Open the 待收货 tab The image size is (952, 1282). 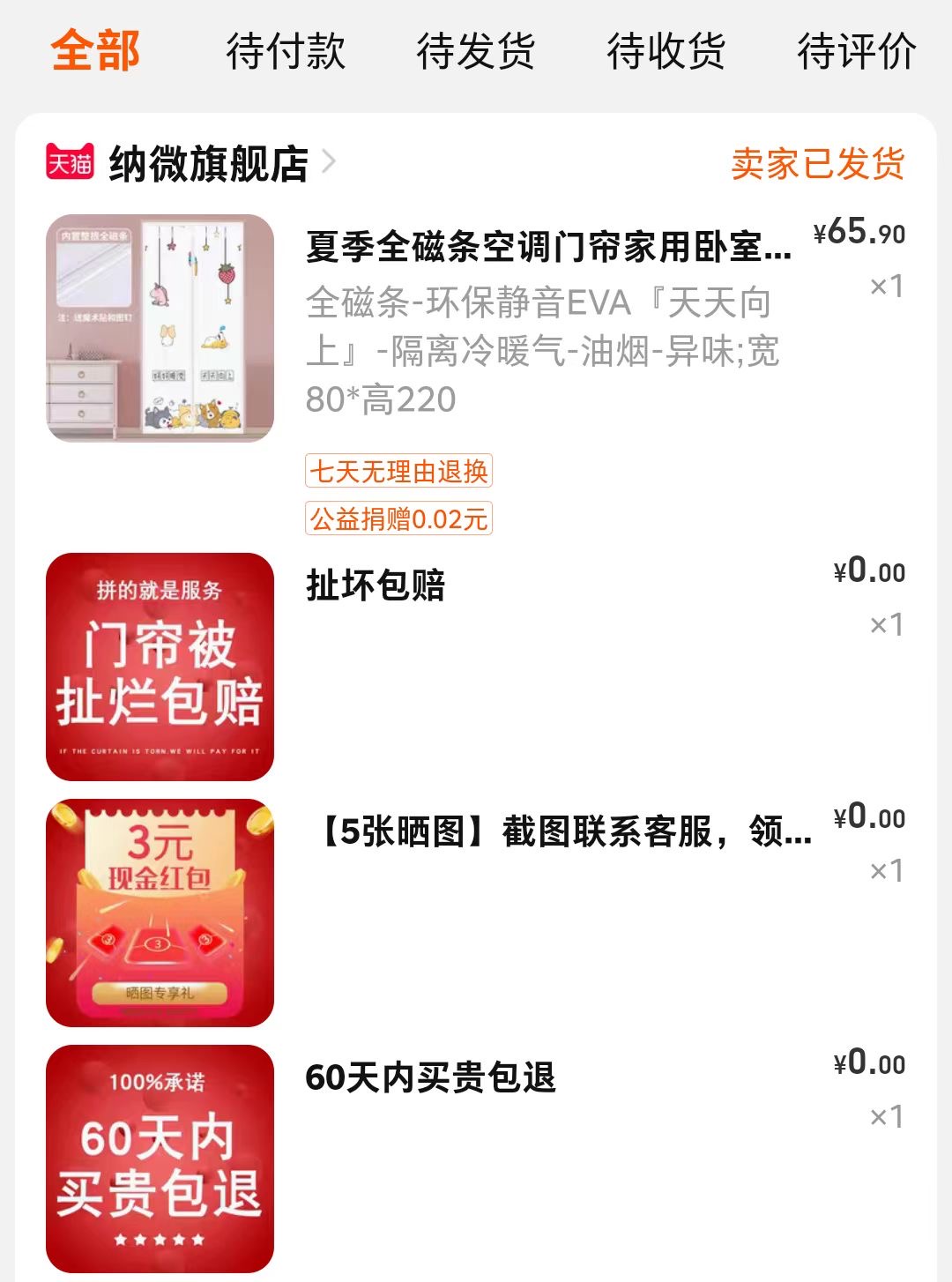pos(666,50)
